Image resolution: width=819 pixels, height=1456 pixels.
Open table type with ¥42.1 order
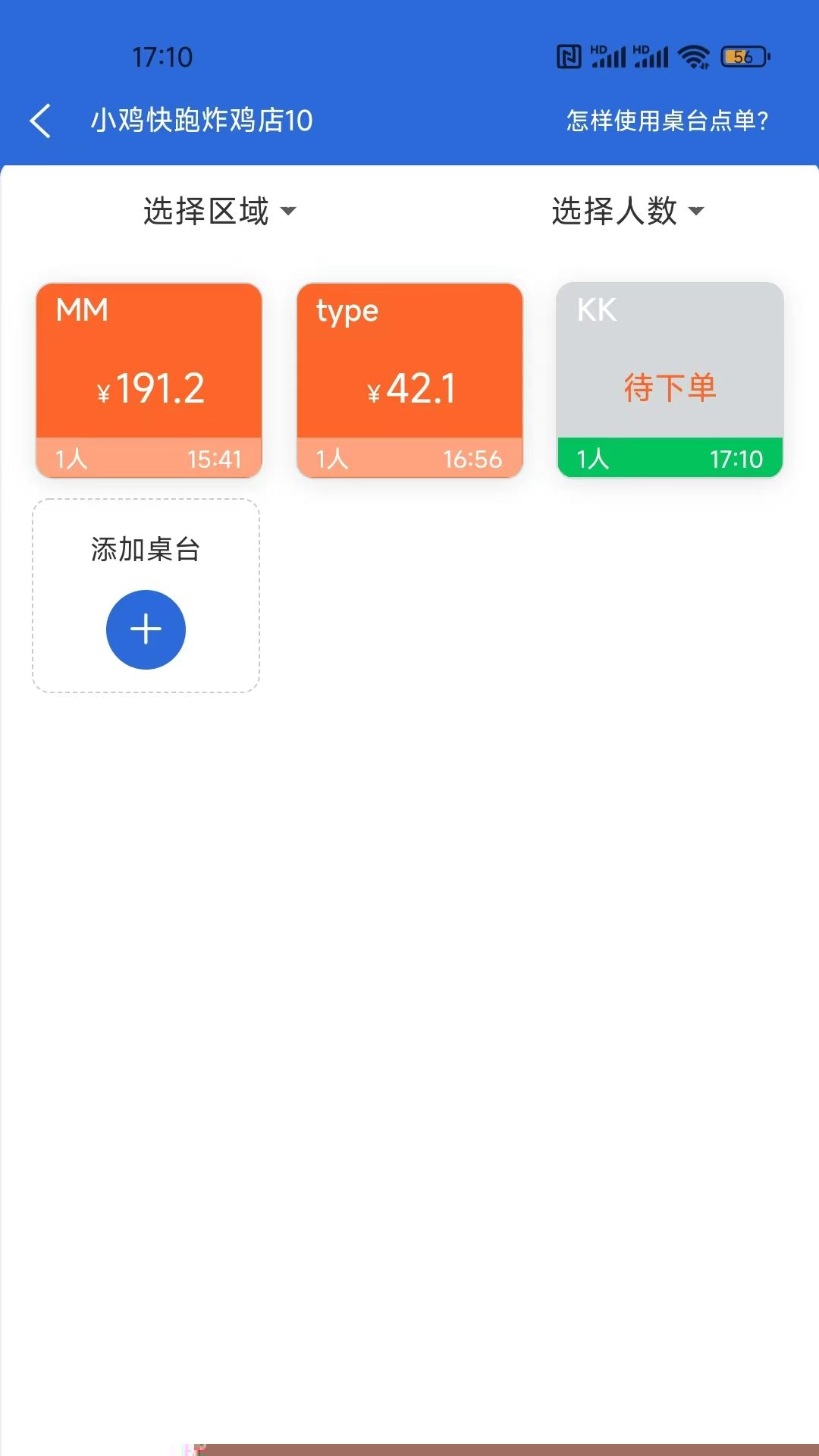(x=409, y=380)
